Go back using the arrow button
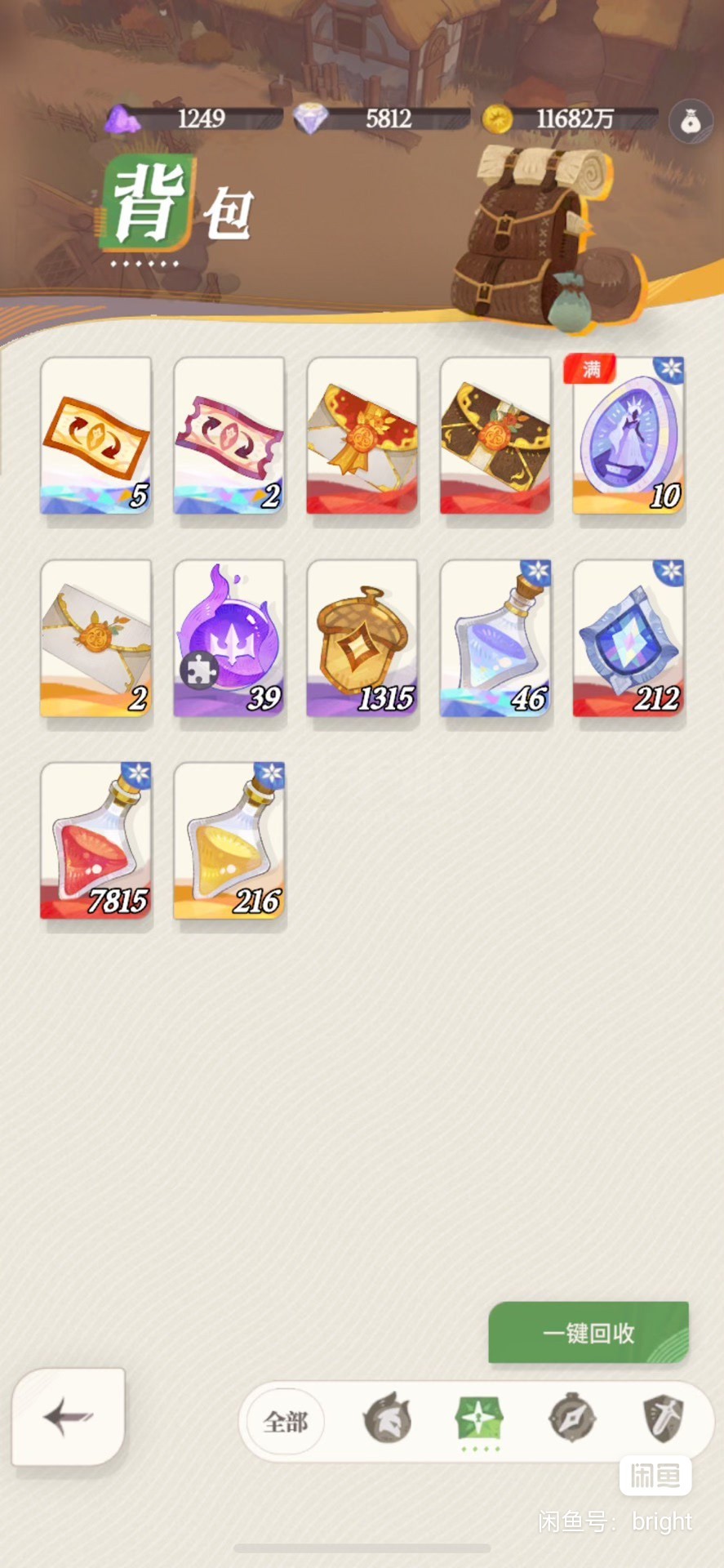The height and width of the screenshot is (1568, 724). (69, 1416)
